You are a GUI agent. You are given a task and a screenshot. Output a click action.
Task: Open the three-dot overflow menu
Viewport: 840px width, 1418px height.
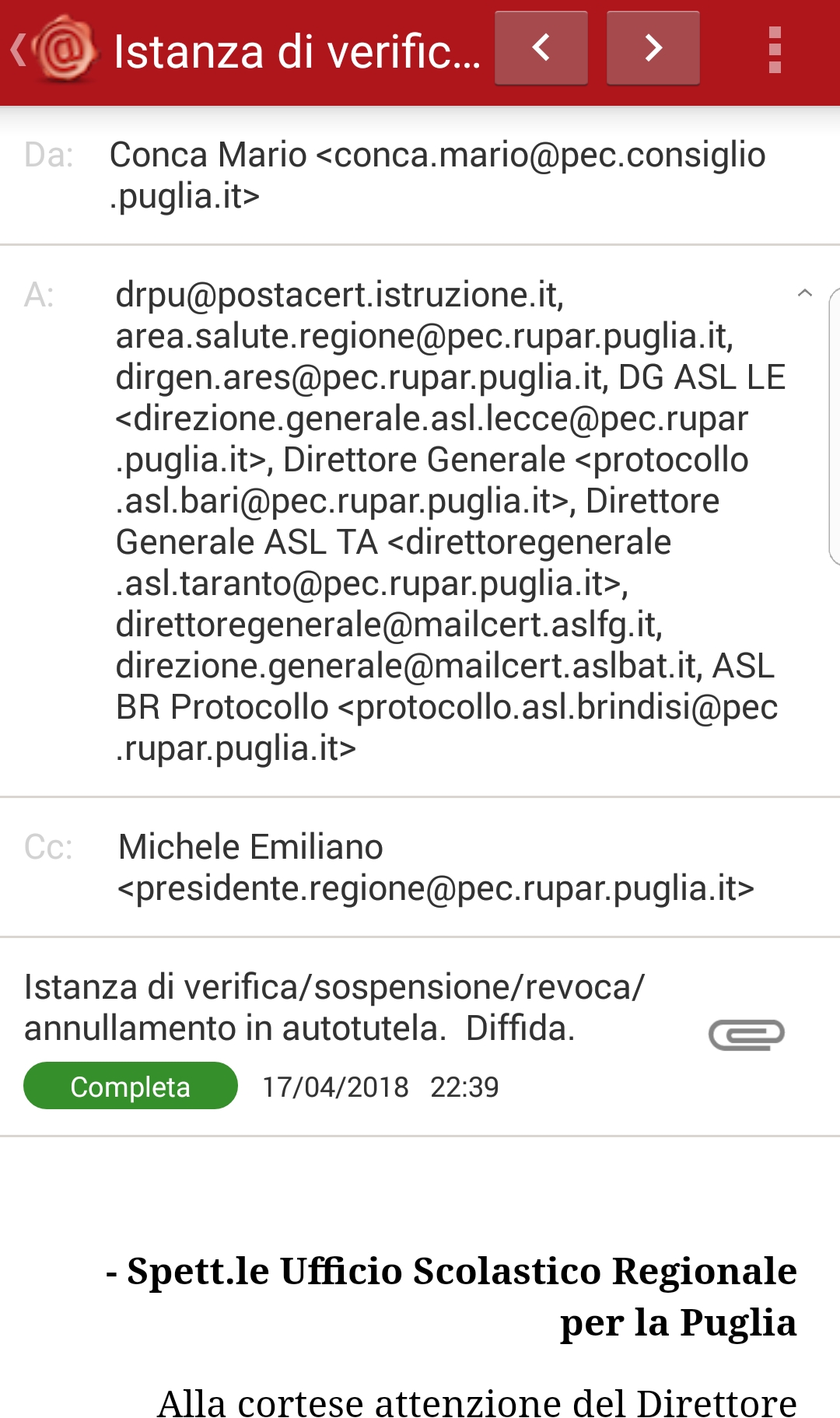tap(774, 50)
